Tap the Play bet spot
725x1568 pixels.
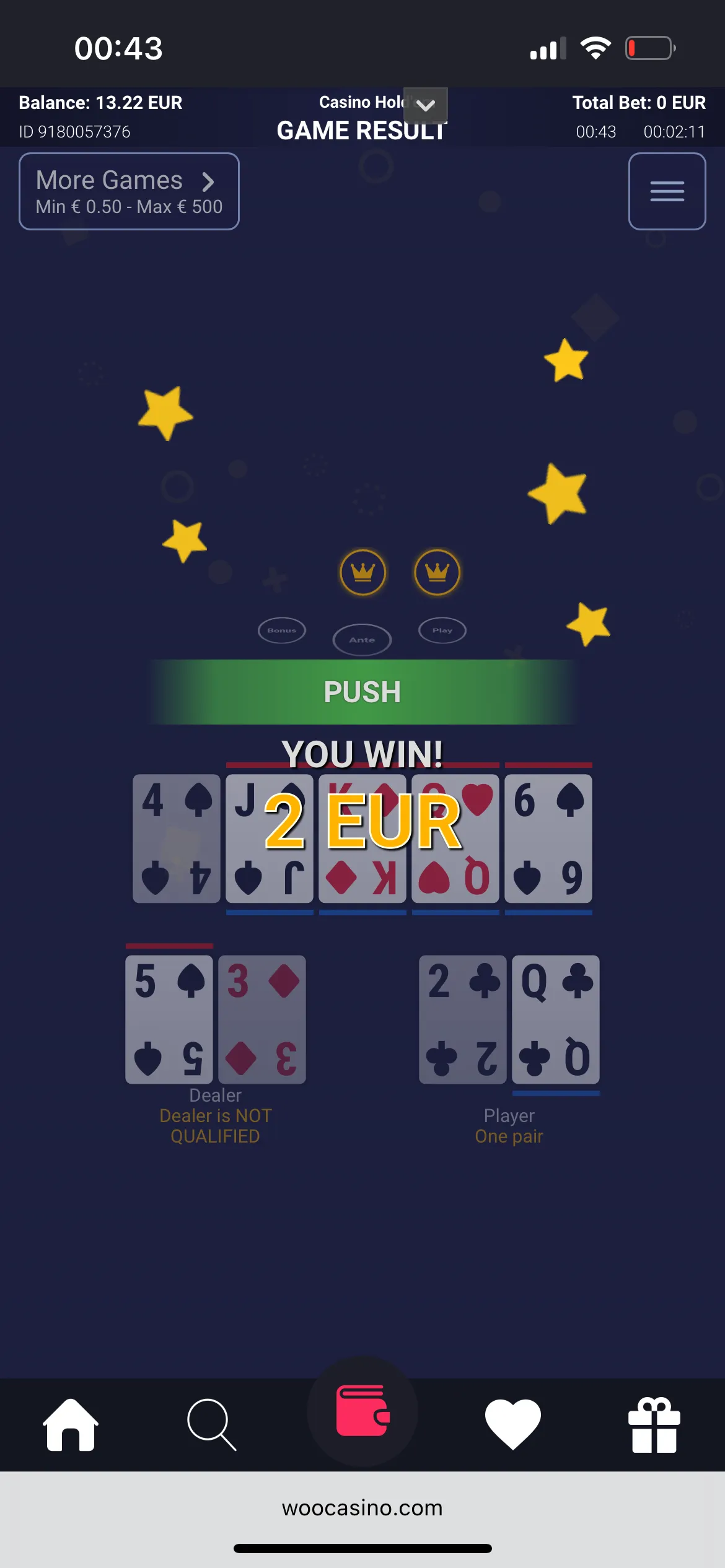point(442,630)
